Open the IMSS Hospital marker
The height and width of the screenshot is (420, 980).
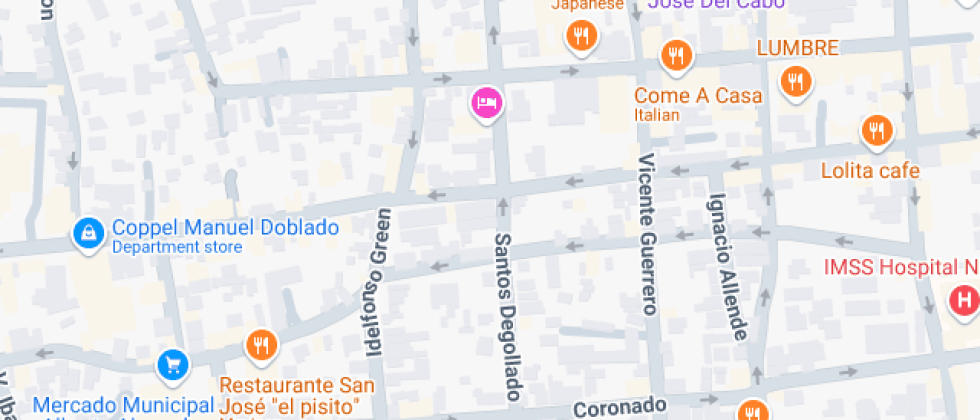click(x=964, y=299)
